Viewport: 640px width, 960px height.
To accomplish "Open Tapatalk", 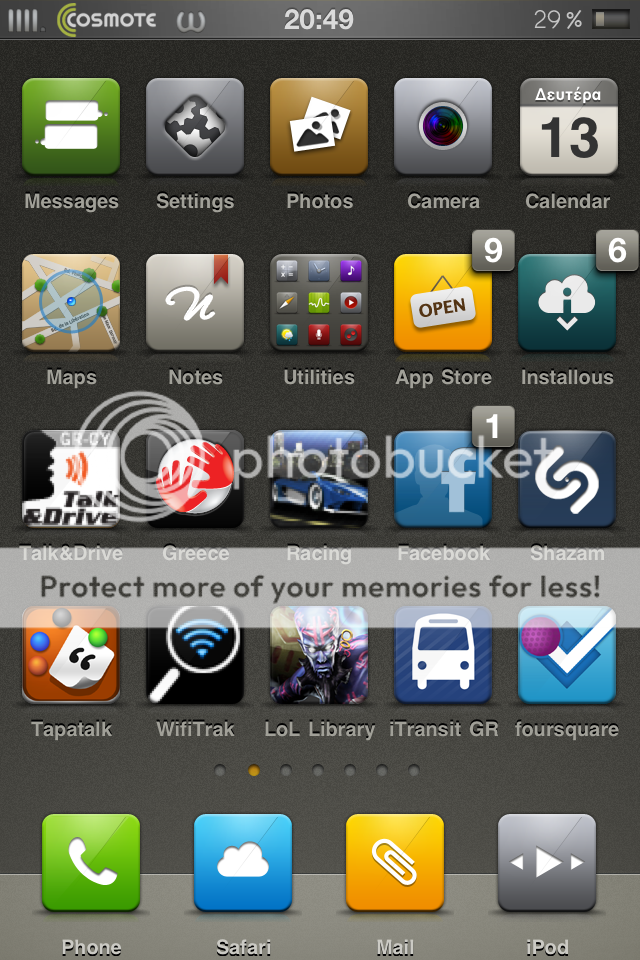I will (71, 655).
